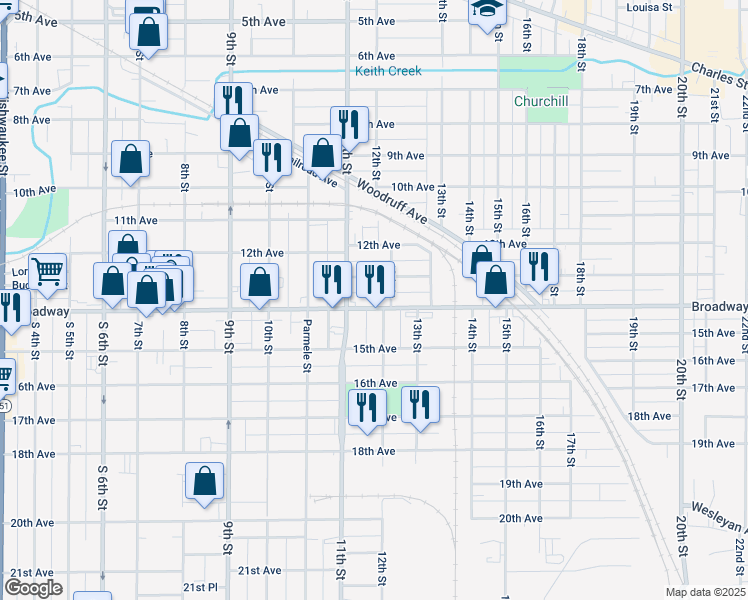Select shopping bag marker near 6th Ave

148,35
